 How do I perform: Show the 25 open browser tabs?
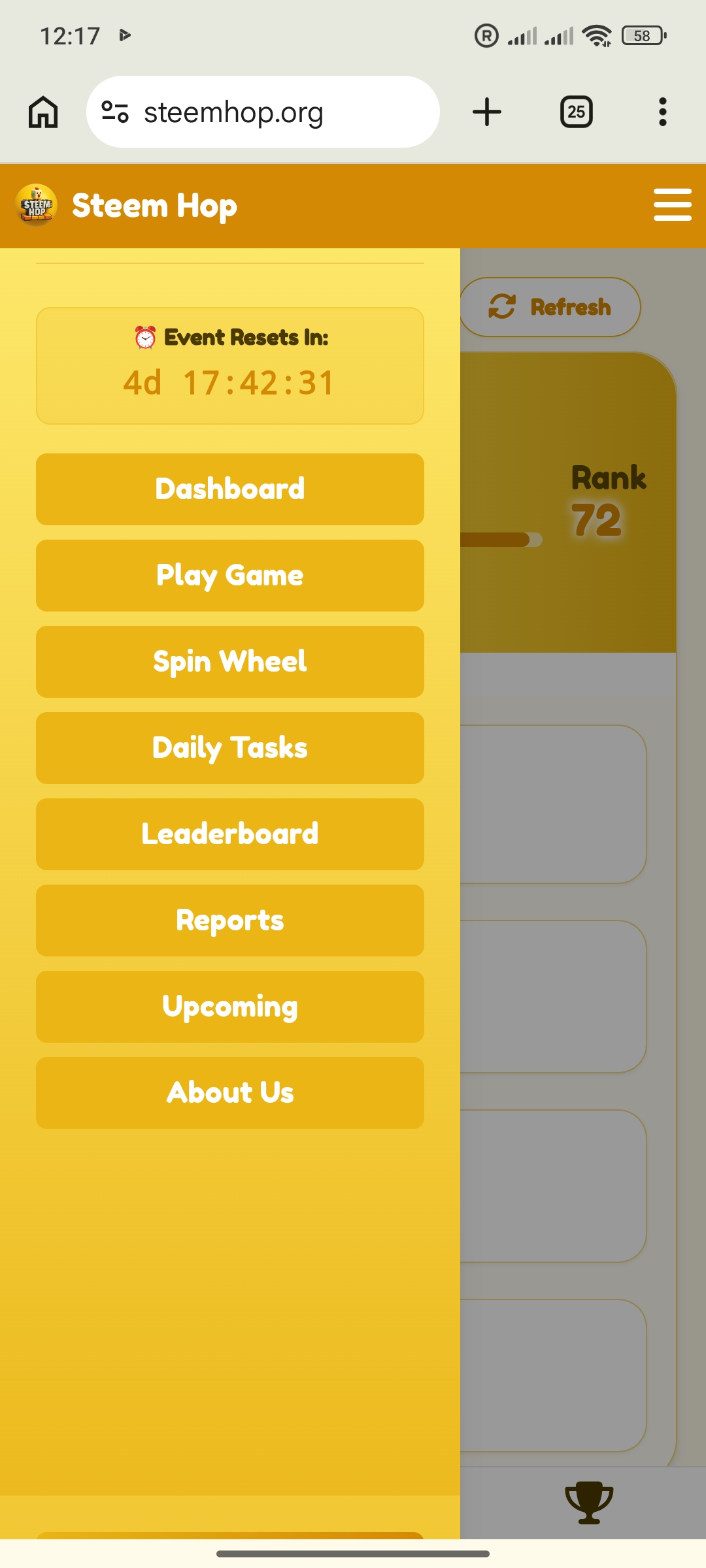click(577, 112)
